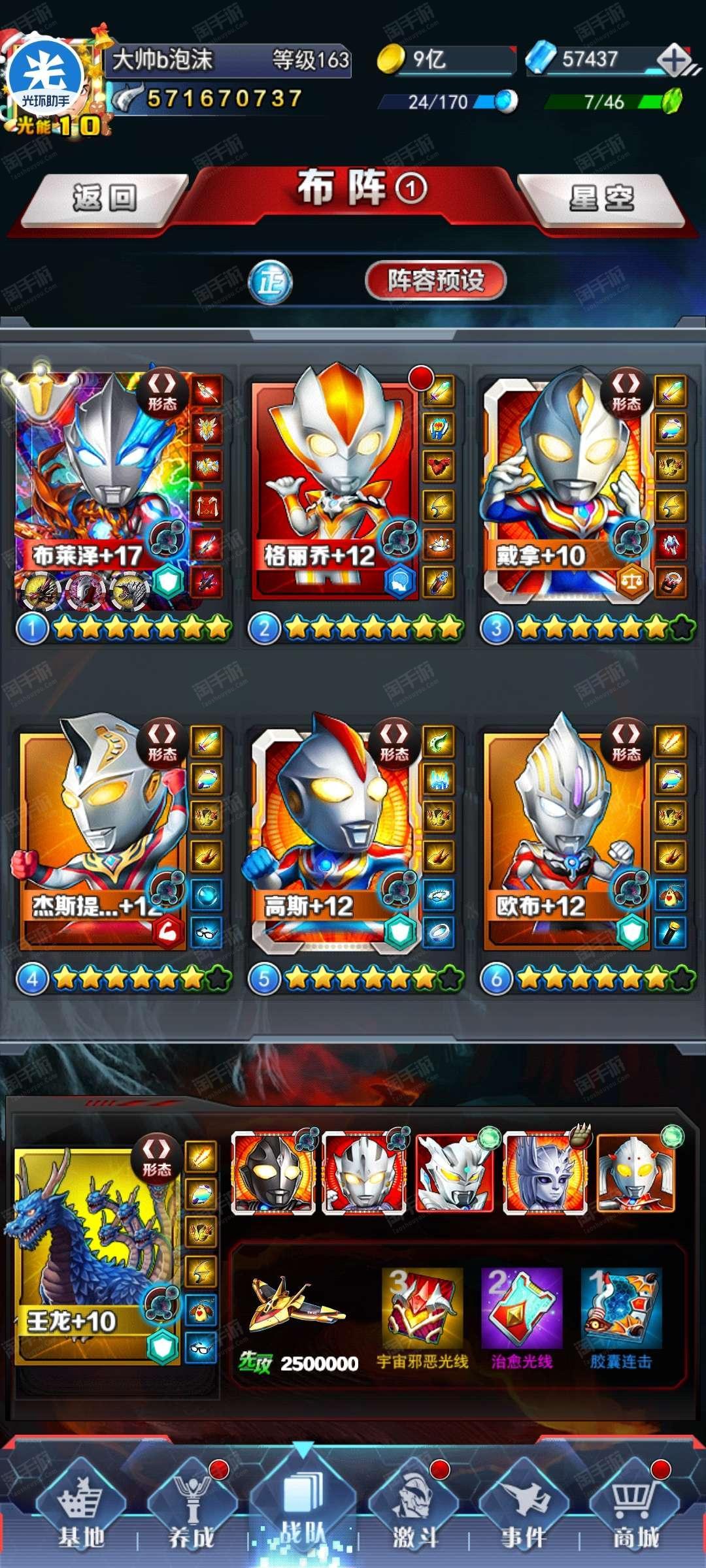Select the 高斯+12 hero card
Image resolution: width=706 pixels, height=1568 pixels.
pos(333,836)
